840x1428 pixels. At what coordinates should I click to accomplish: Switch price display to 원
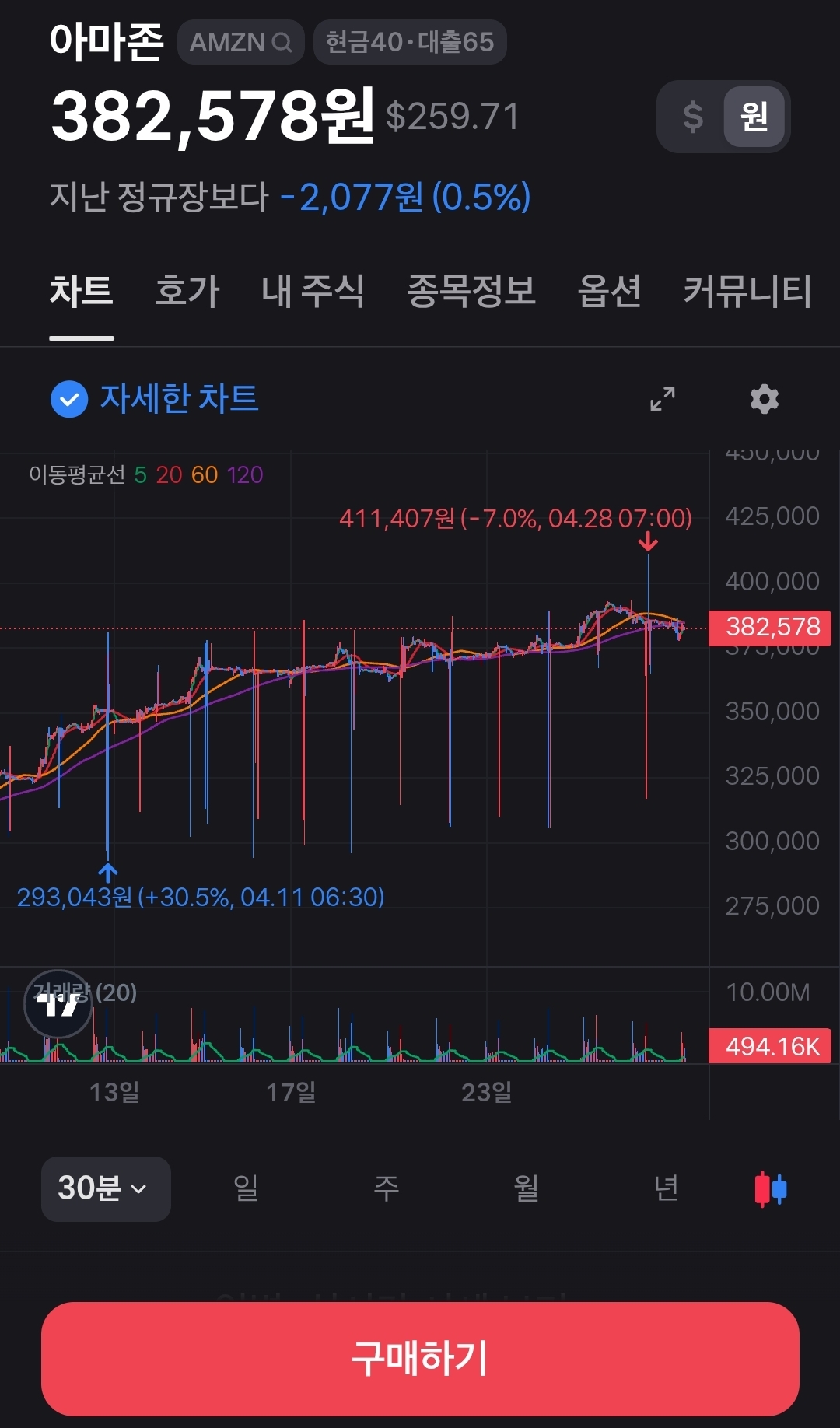coord(754,117)
